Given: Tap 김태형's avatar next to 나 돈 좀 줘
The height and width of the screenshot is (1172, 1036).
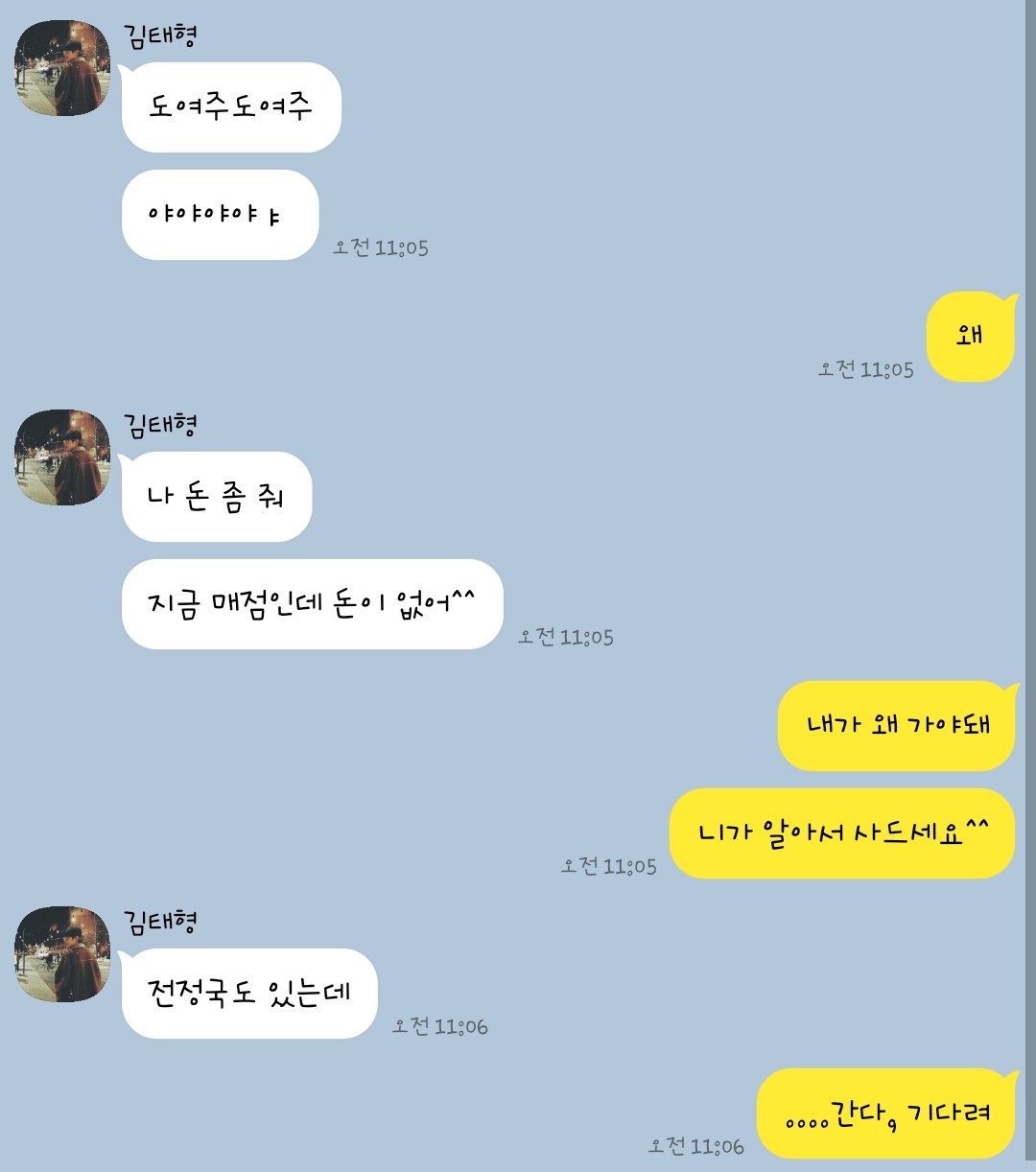Looking at the screenshot, I should (62, 458).
